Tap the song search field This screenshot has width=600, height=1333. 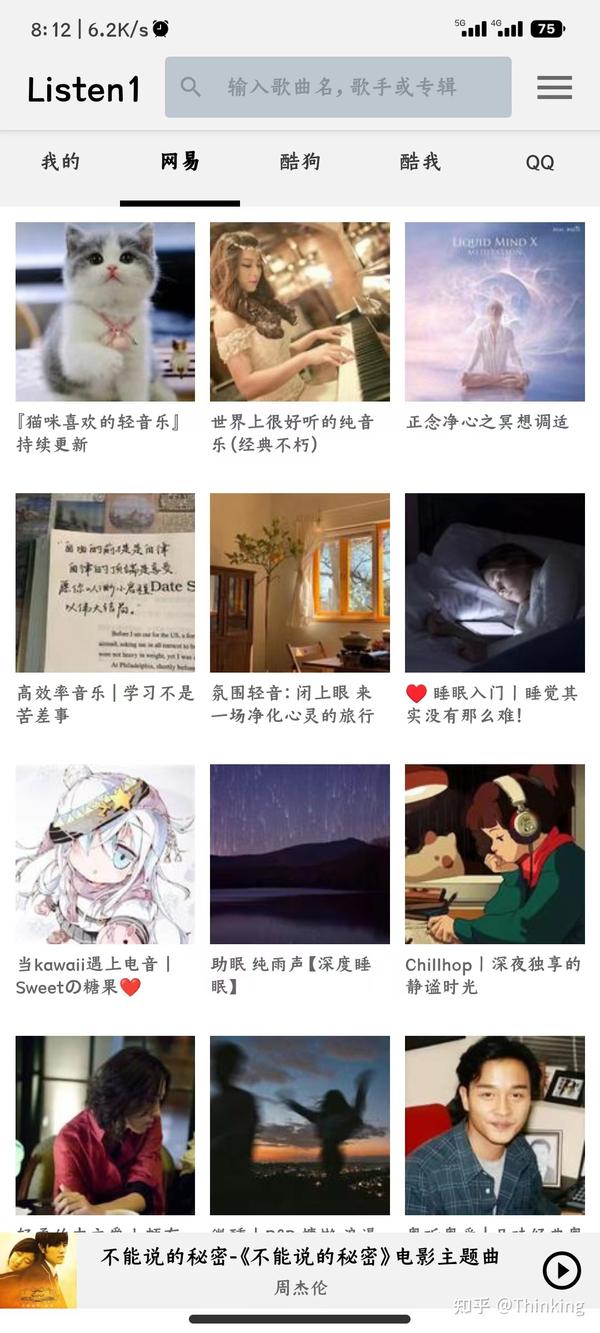[340, 88]
